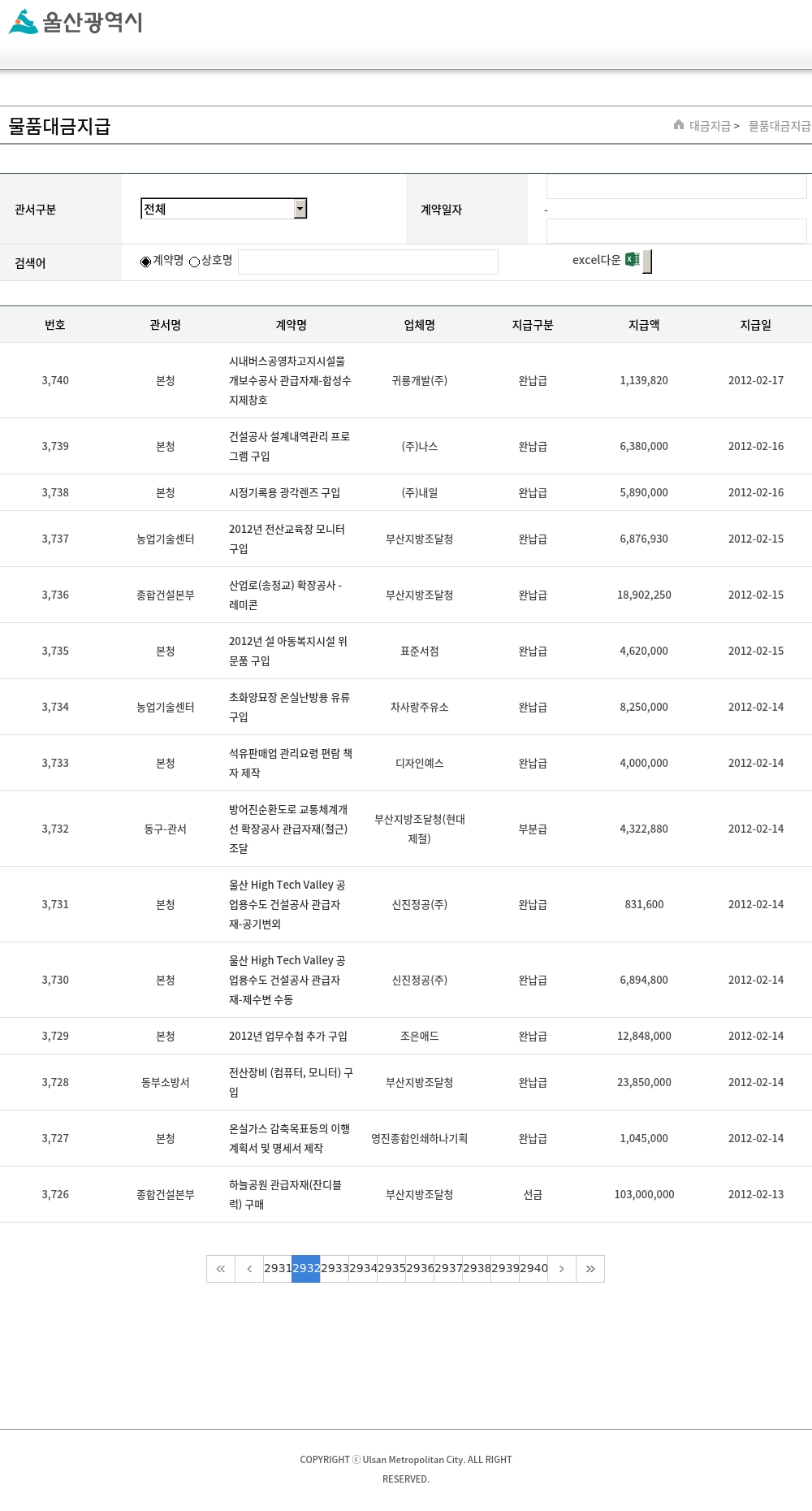Jump to the last page
Screen dimensions: 812x1511
[590, 1269]
